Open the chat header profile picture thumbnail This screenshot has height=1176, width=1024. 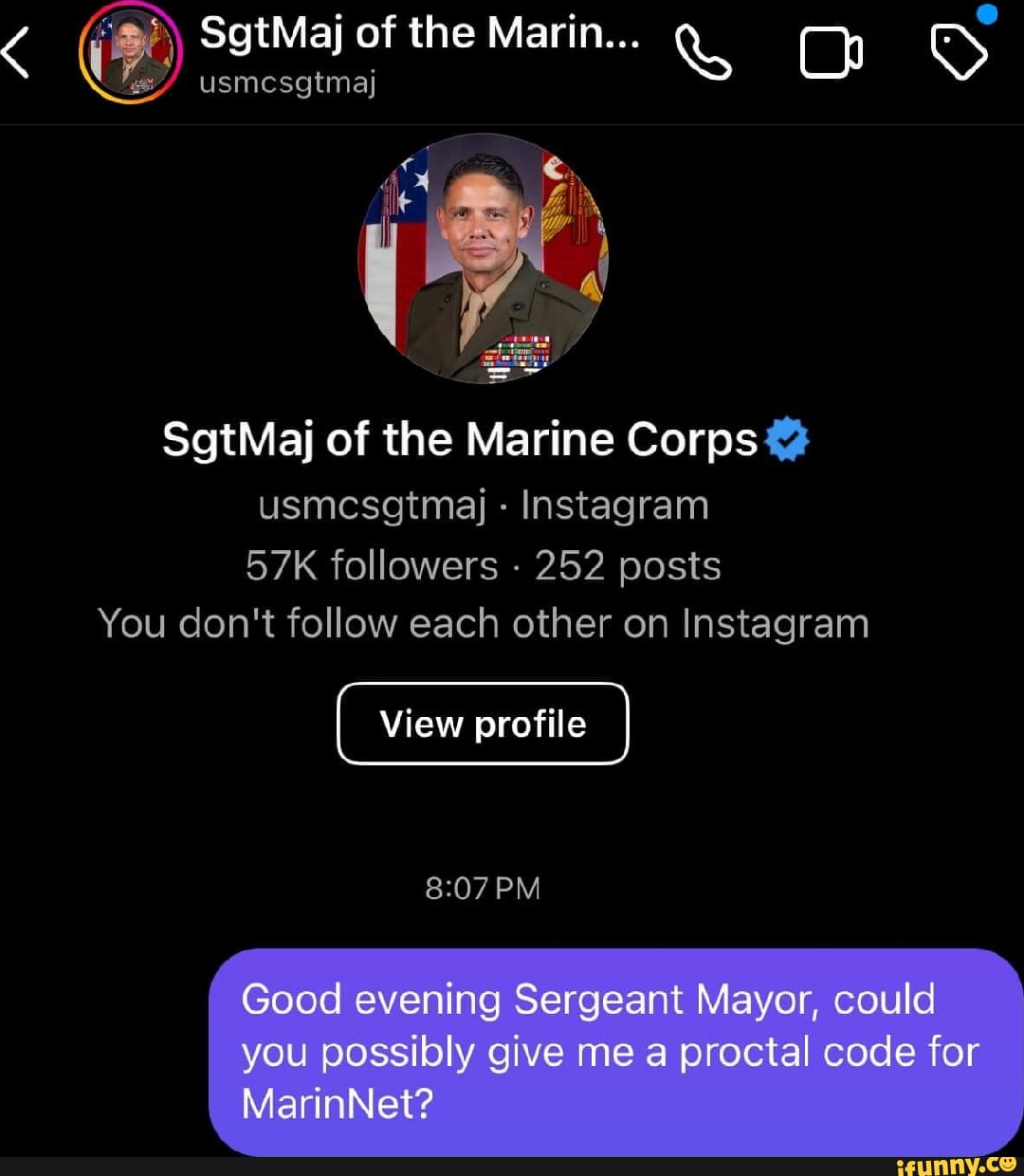[x=130, y=52]
